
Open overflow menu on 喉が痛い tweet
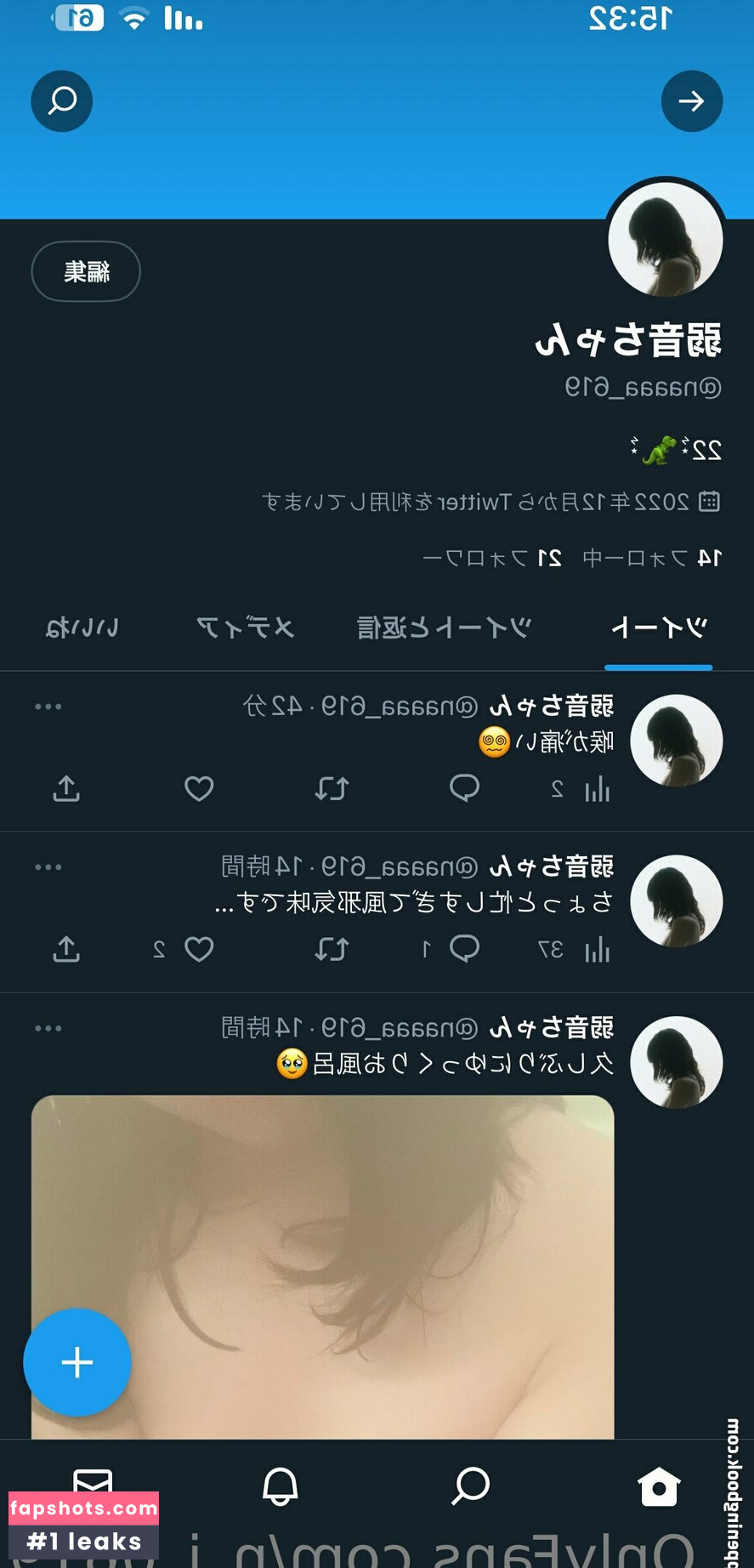tap(48, 707)
